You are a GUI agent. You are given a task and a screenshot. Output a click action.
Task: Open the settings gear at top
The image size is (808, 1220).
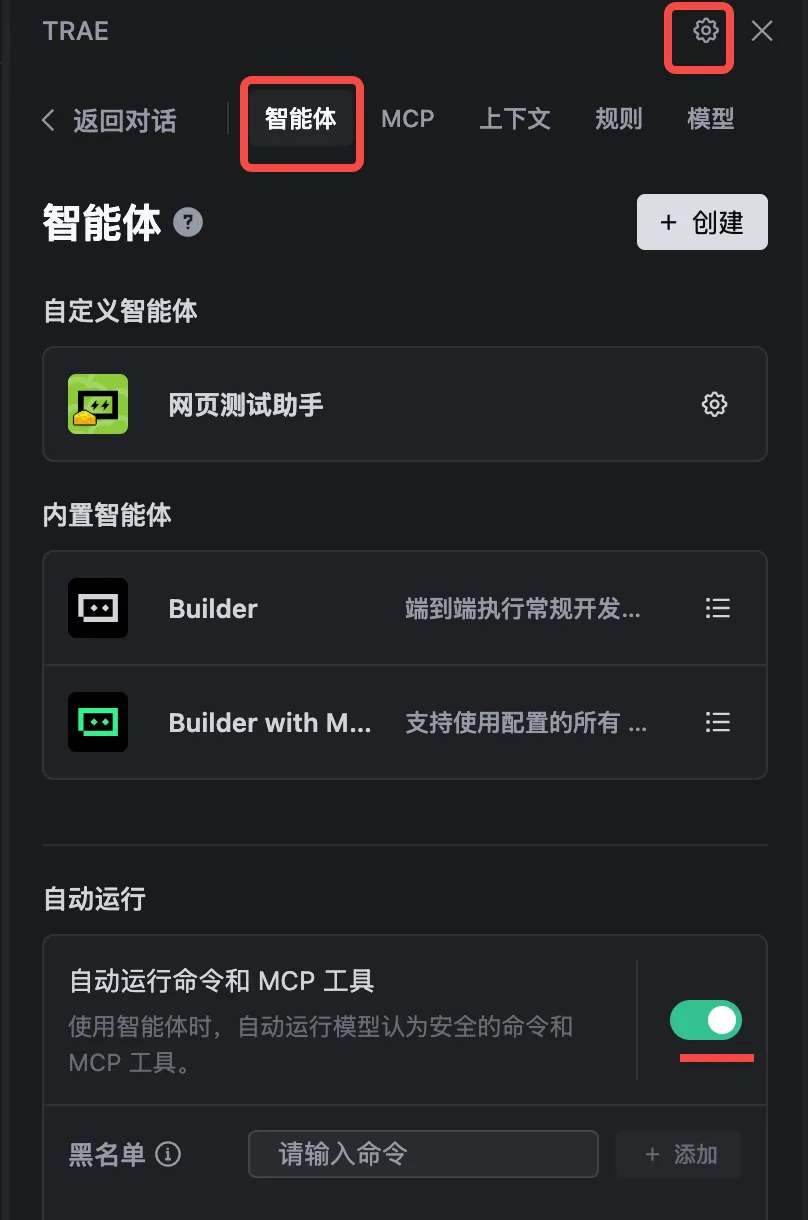705,31
